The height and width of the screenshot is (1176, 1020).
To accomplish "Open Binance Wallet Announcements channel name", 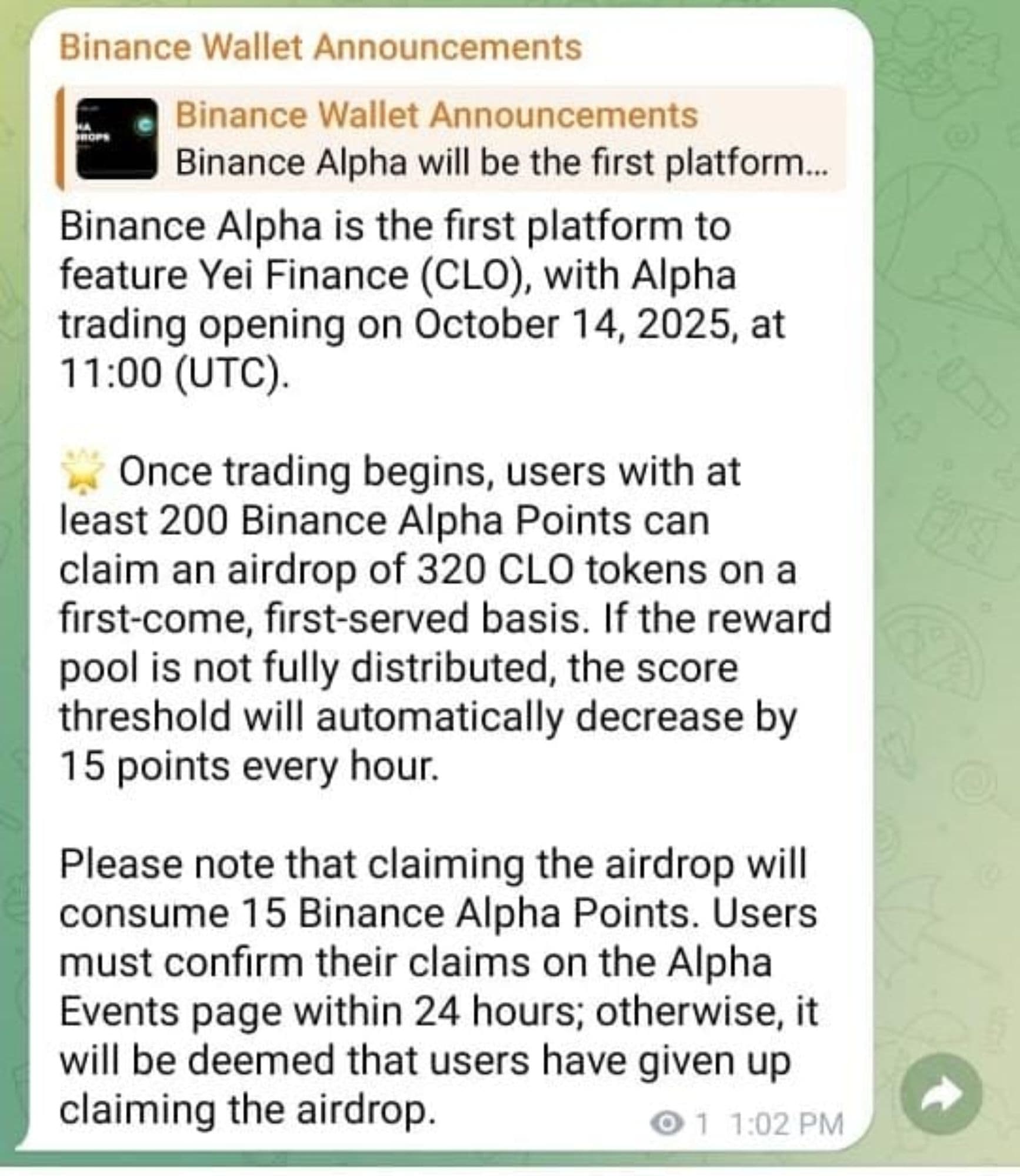I will [x=321, y=47].
